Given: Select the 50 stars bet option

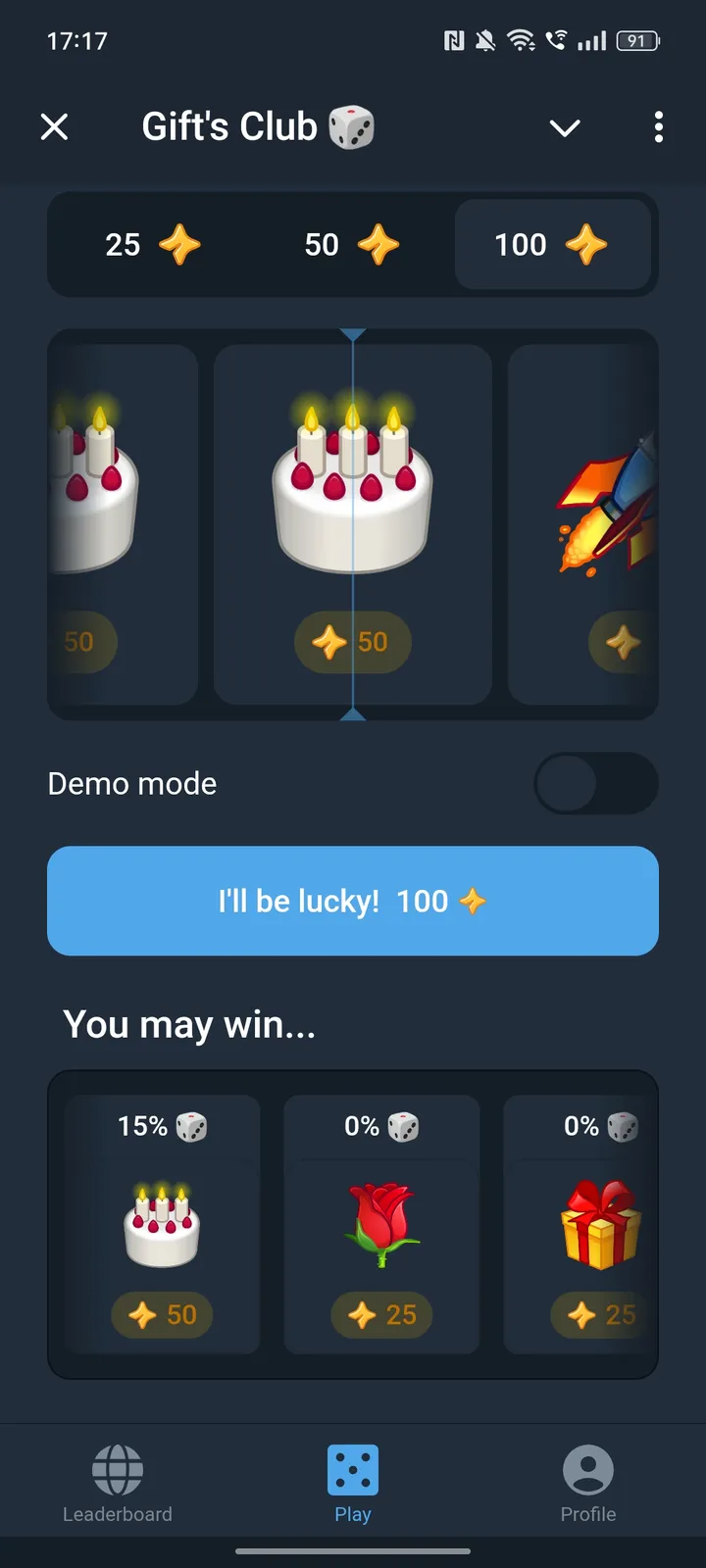Looking at the screenshot, I should [351, 244].
